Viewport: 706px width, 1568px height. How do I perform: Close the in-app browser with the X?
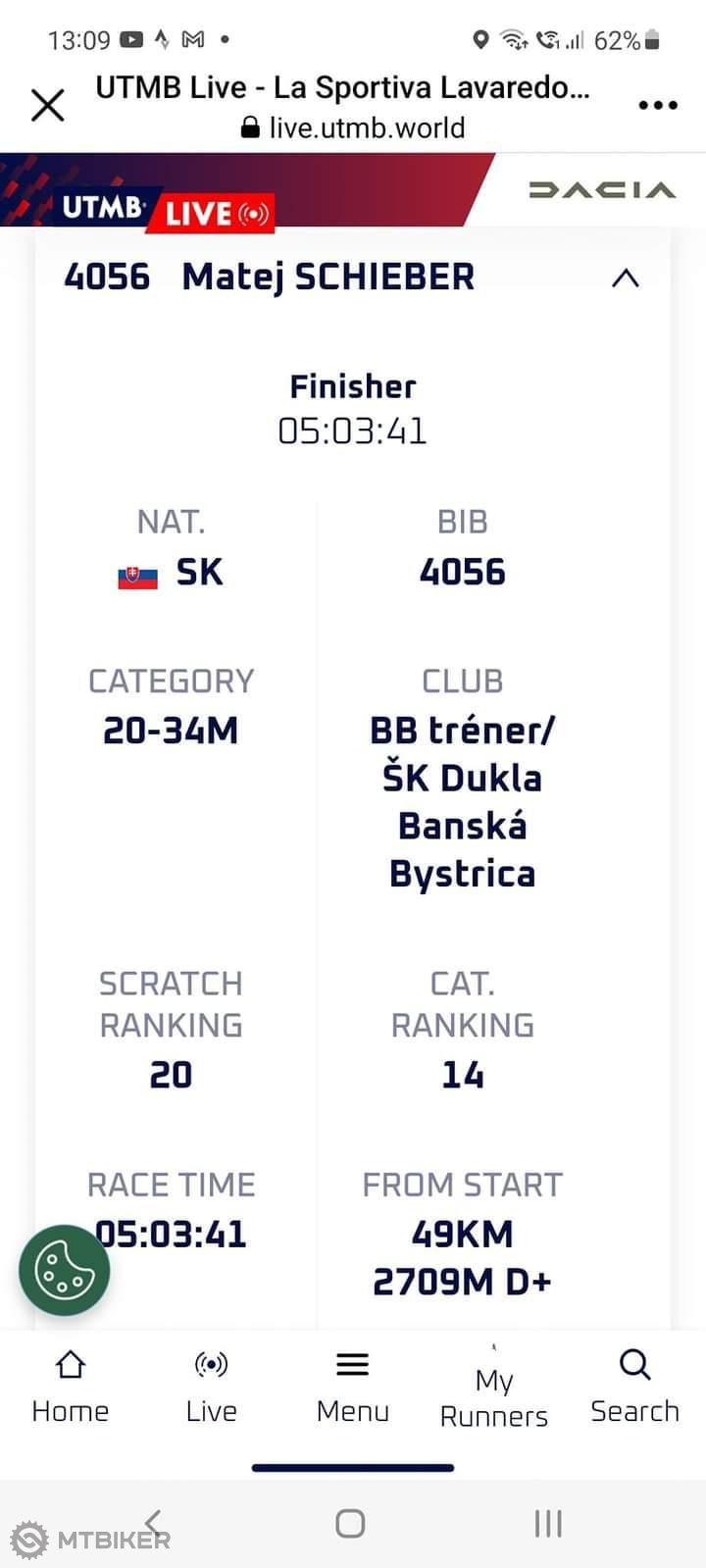point(47,105)
